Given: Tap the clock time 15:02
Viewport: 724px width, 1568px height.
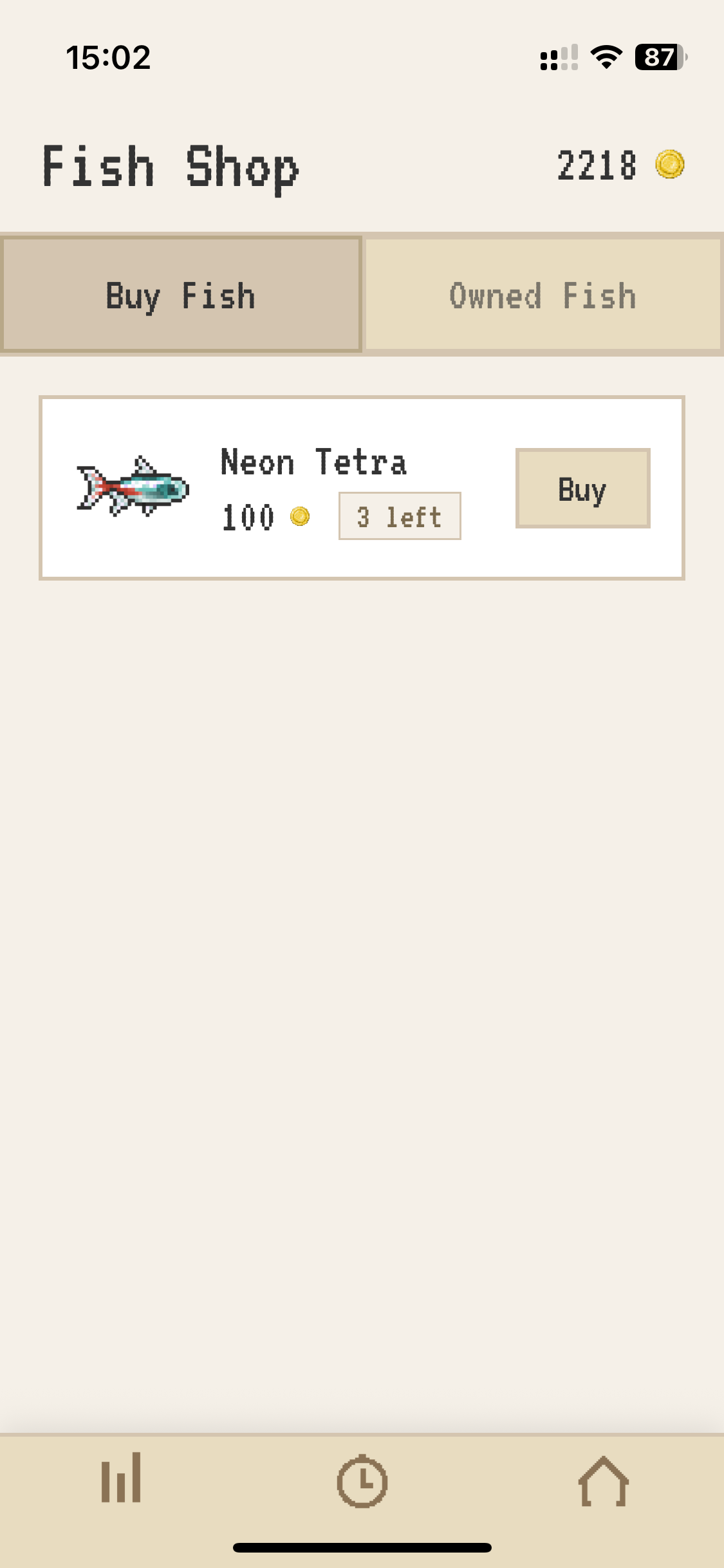Looking at the screenshot, I should tap(109, 57).
